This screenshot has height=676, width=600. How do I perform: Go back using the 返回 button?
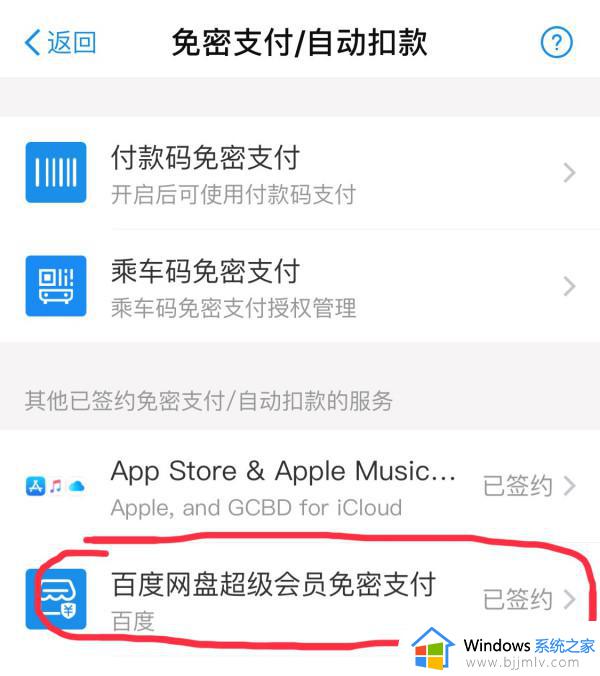[x=60, y=42]
